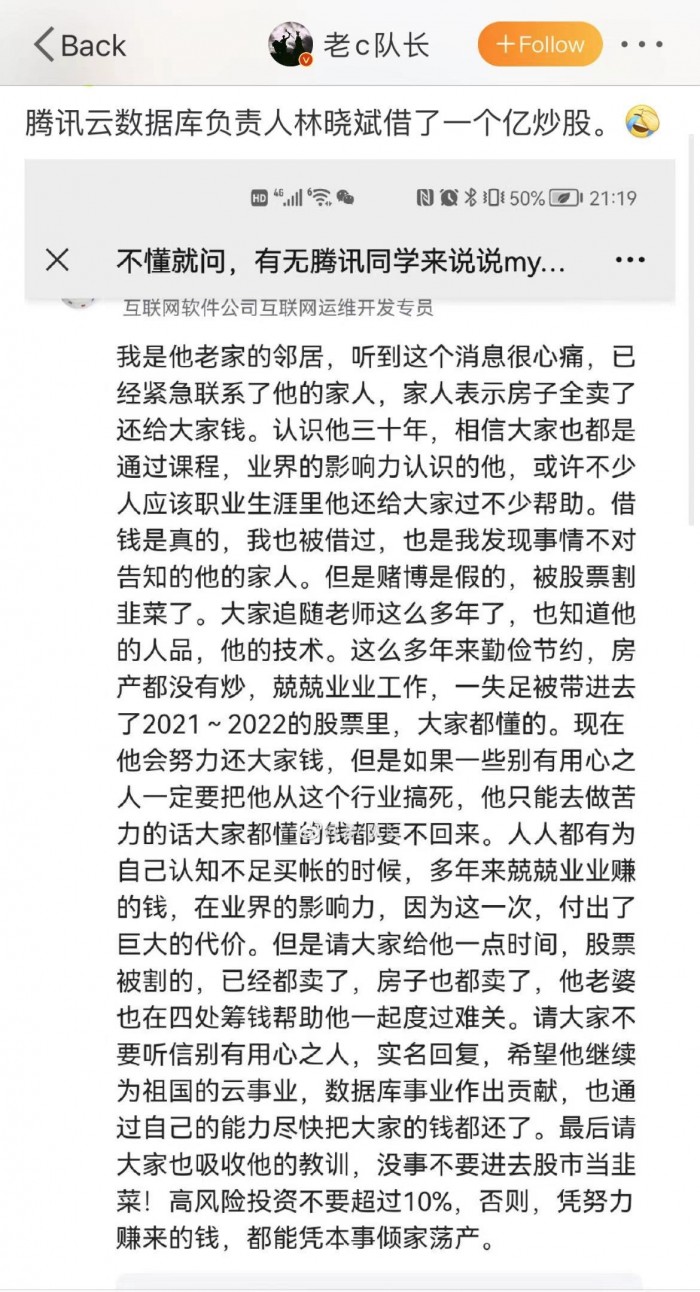This screenshot has width=700, height=1292.
Task: Follow the author 老c队长
Action: [x=540, y=45]
